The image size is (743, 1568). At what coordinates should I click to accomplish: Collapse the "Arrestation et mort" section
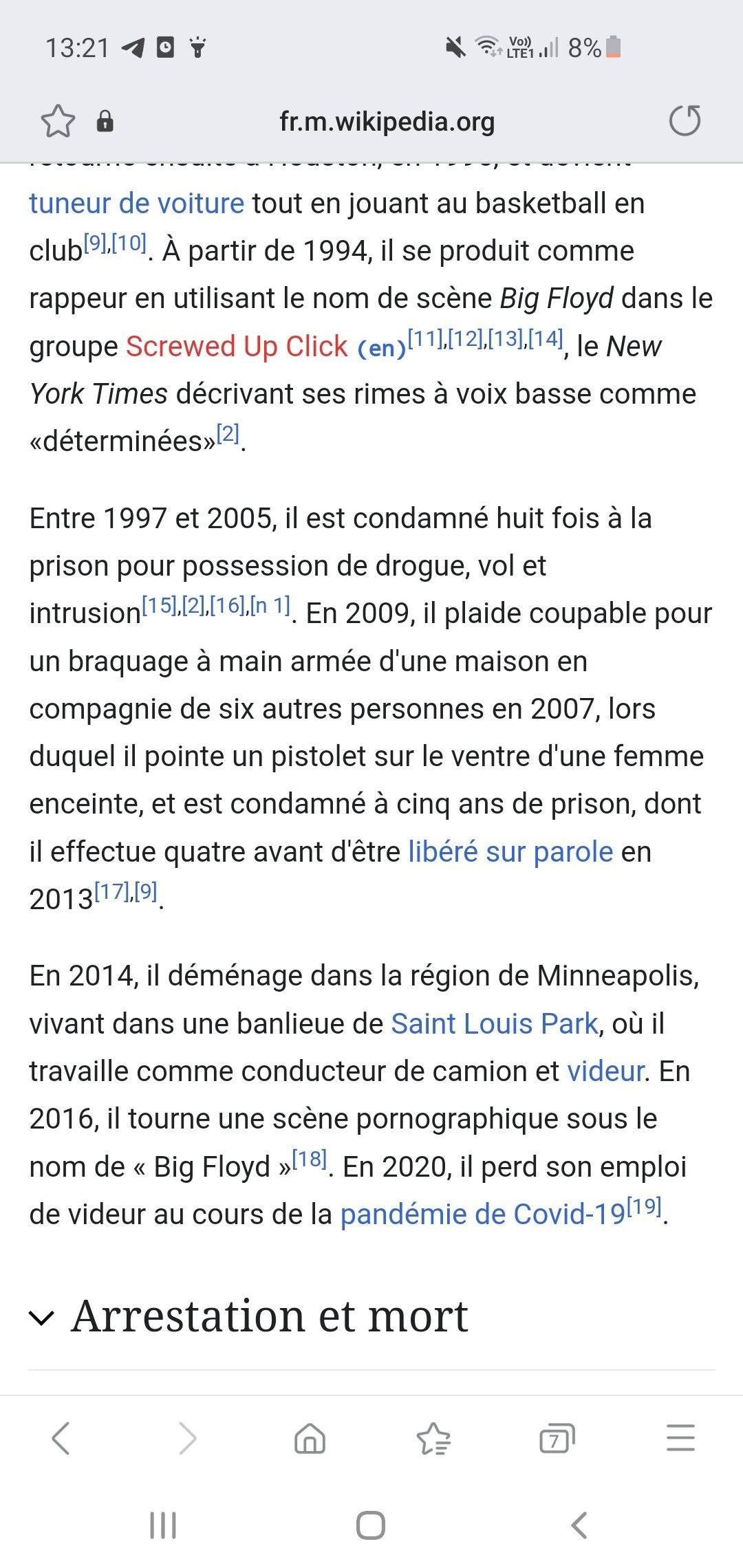pyautogui.click(x=41, y=1318)
